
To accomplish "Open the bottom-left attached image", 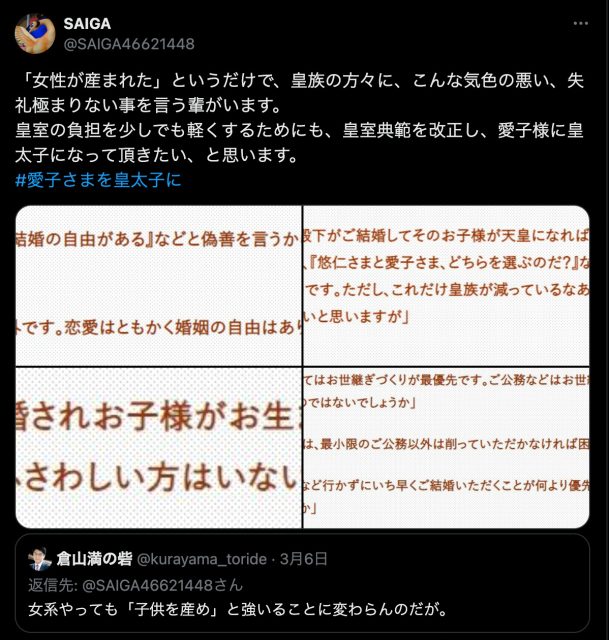I will click(158, 448).
